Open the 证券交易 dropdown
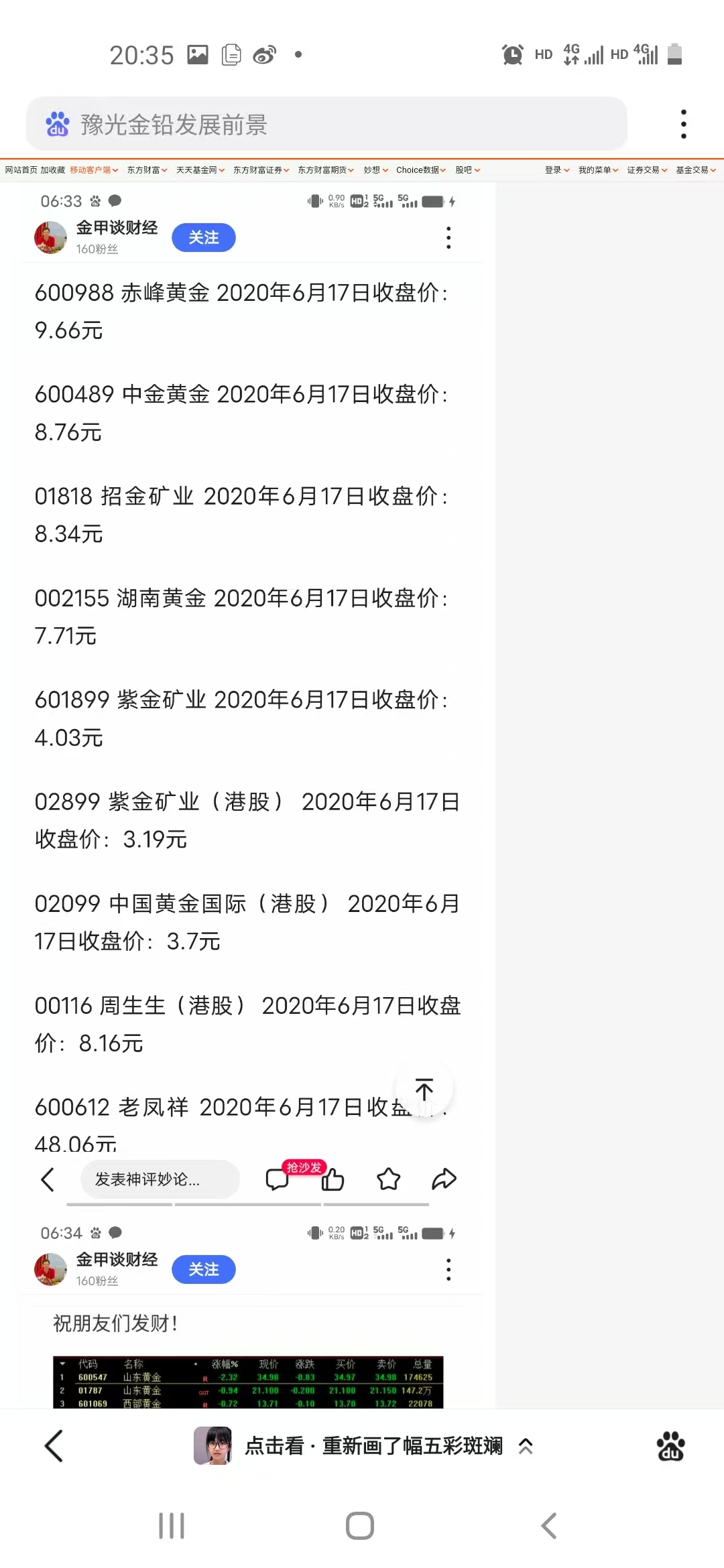 [647, 170]
